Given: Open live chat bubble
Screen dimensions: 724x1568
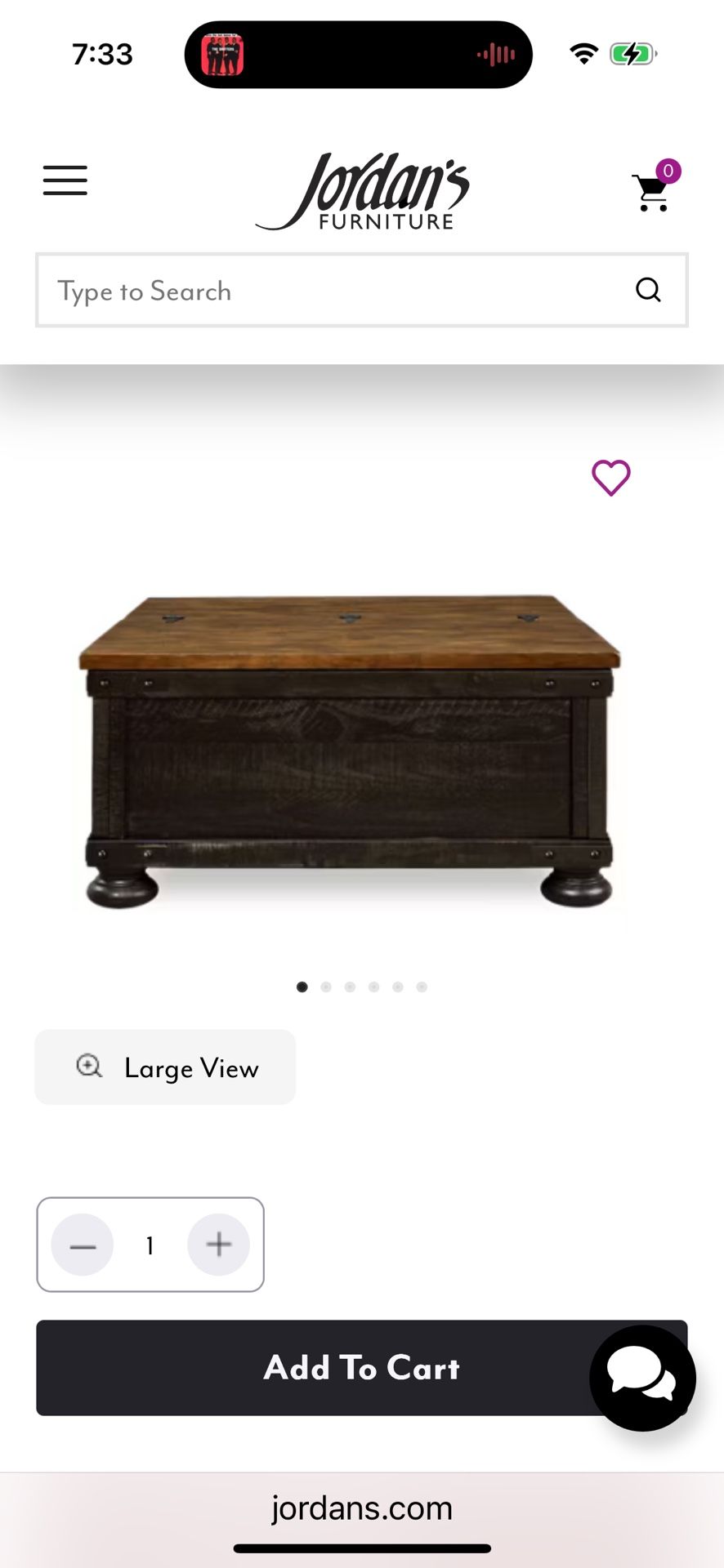Looking at the screenshot, I should click(x=642, y=1378).
